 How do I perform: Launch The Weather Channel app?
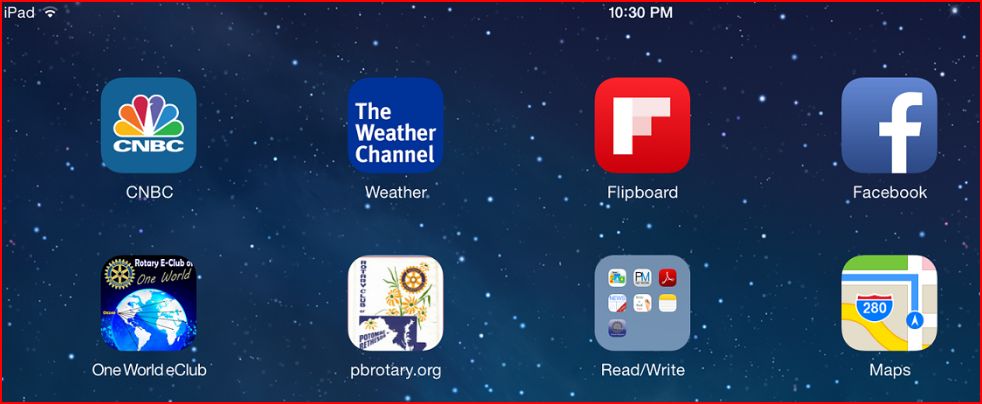[x=395, y=125]
